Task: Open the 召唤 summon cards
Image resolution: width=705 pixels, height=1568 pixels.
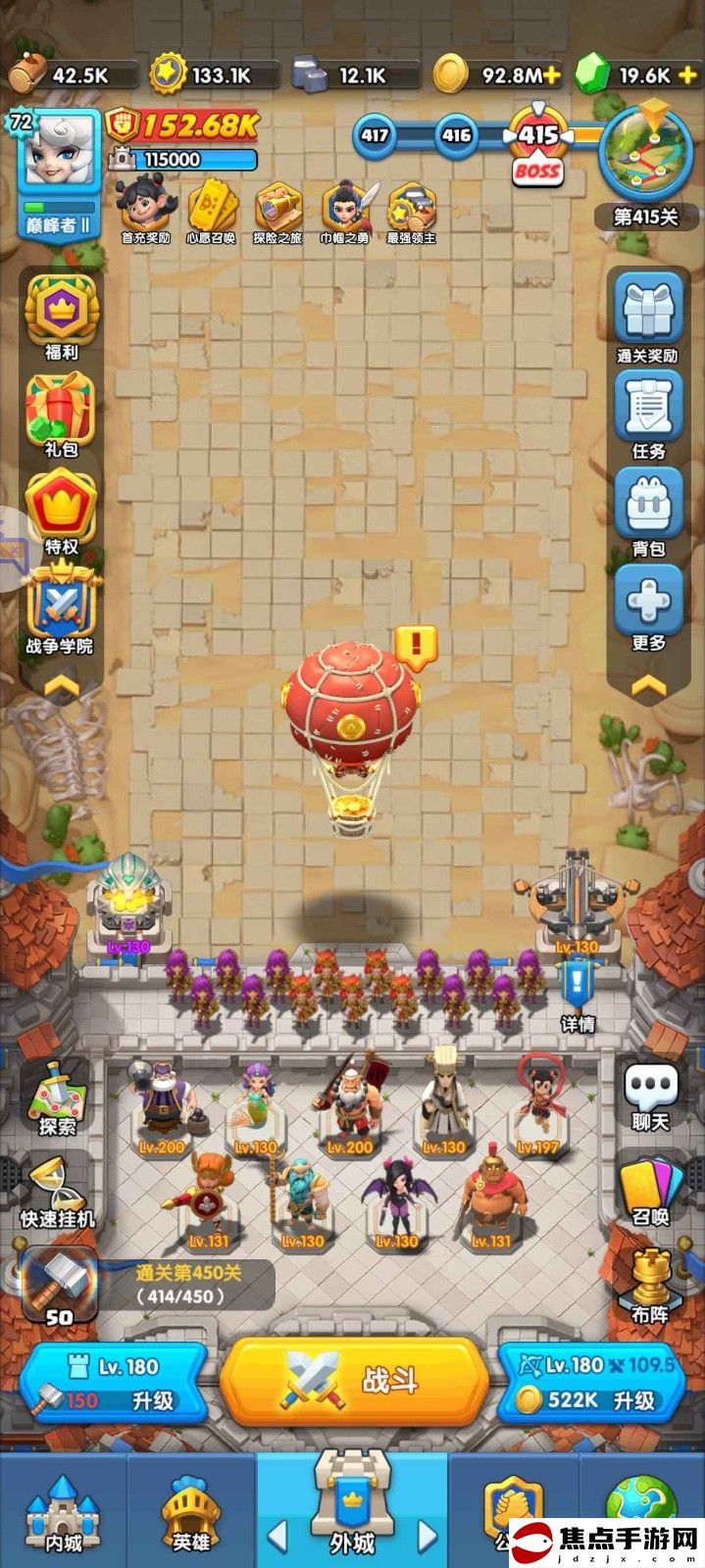Action: pyautogui.click(x=649, y=1189)
